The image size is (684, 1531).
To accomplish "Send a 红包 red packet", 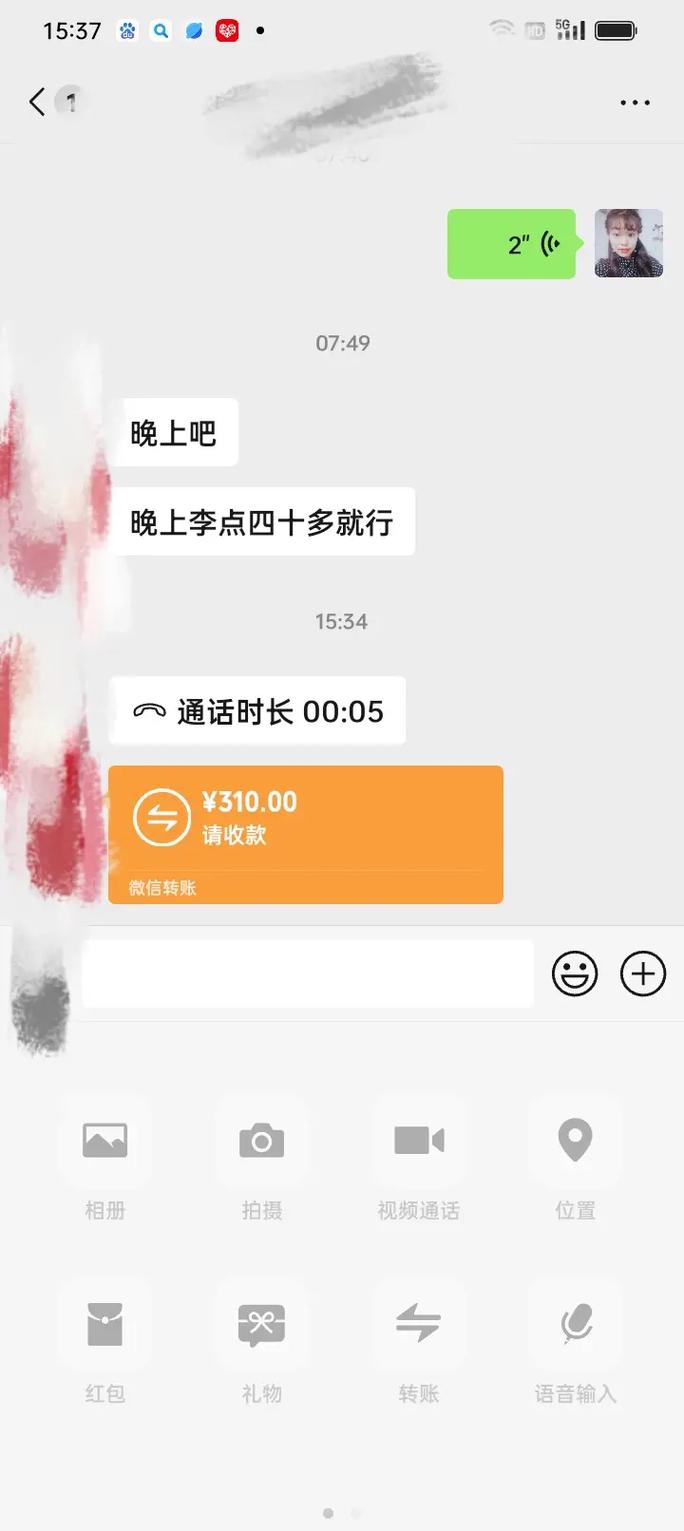I will 105,1324.
